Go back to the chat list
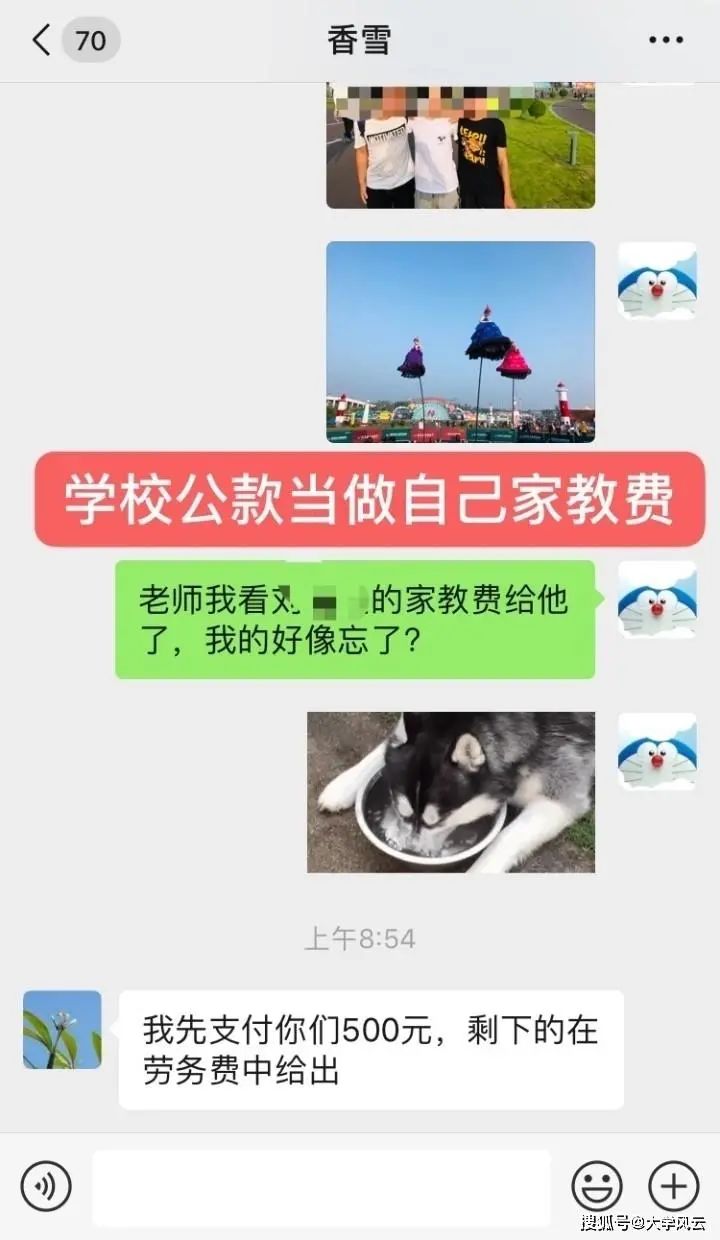 click(x=42, y=40)
